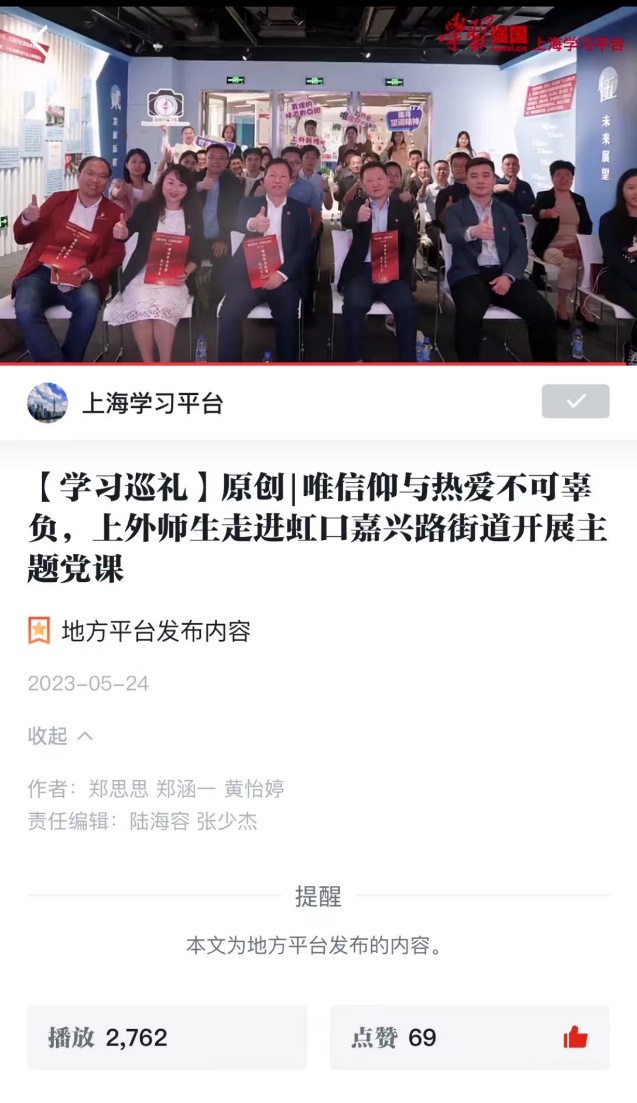The image size is (637, 1103).
Task: Tap the subscribed checkmark button
Action: pyautogui.click(x=575, y=401)
